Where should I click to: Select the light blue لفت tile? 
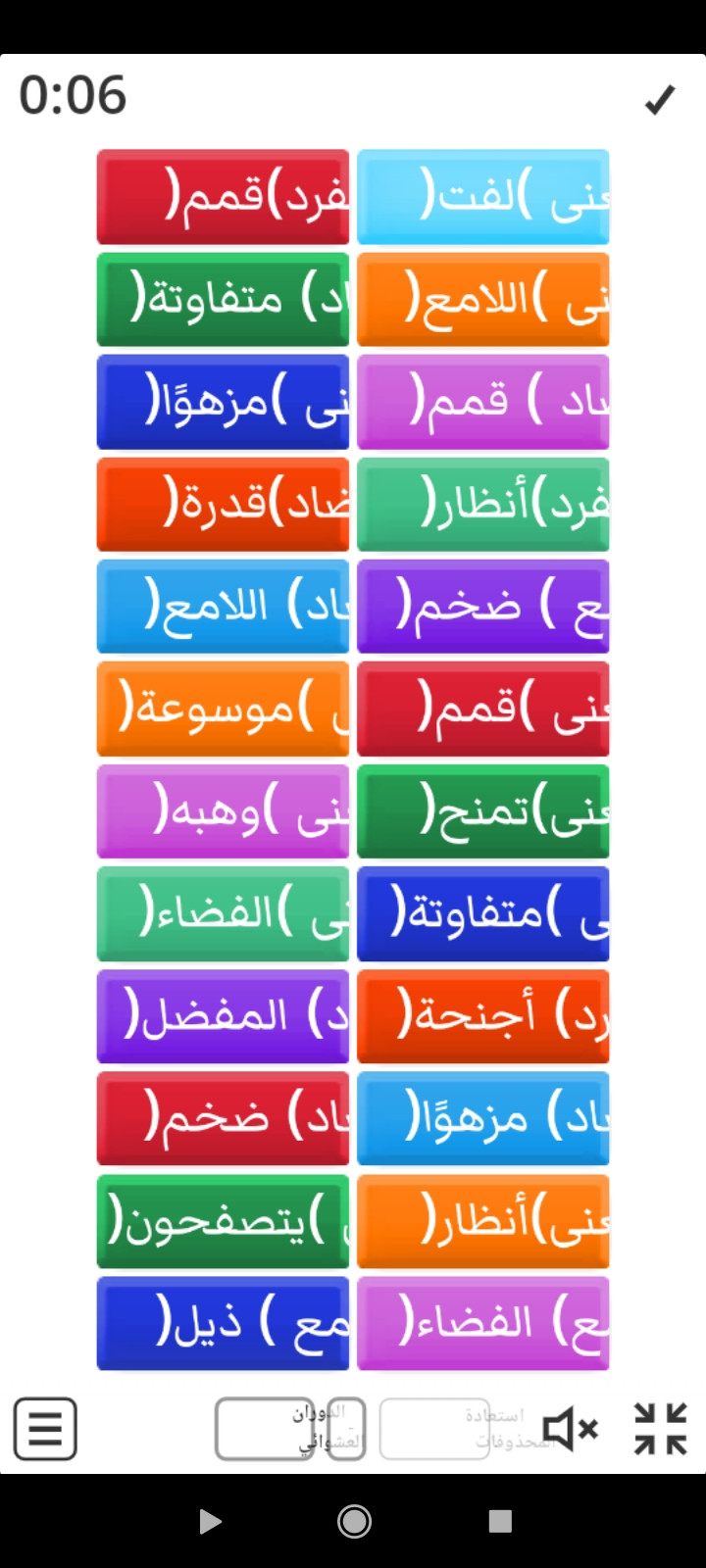[482, 197]
